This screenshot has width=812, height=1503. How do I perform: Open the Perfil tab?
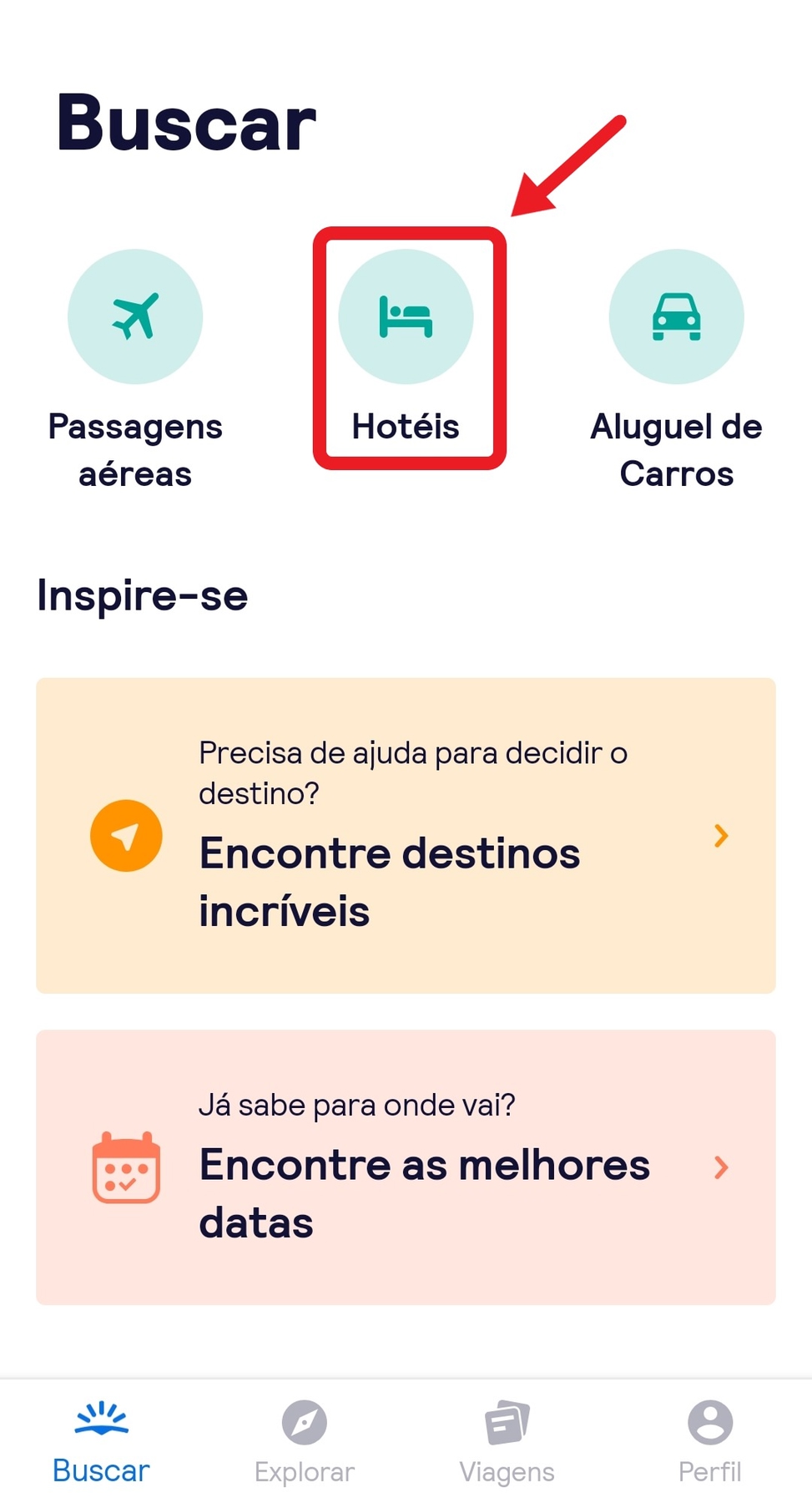click(709, 1443)
